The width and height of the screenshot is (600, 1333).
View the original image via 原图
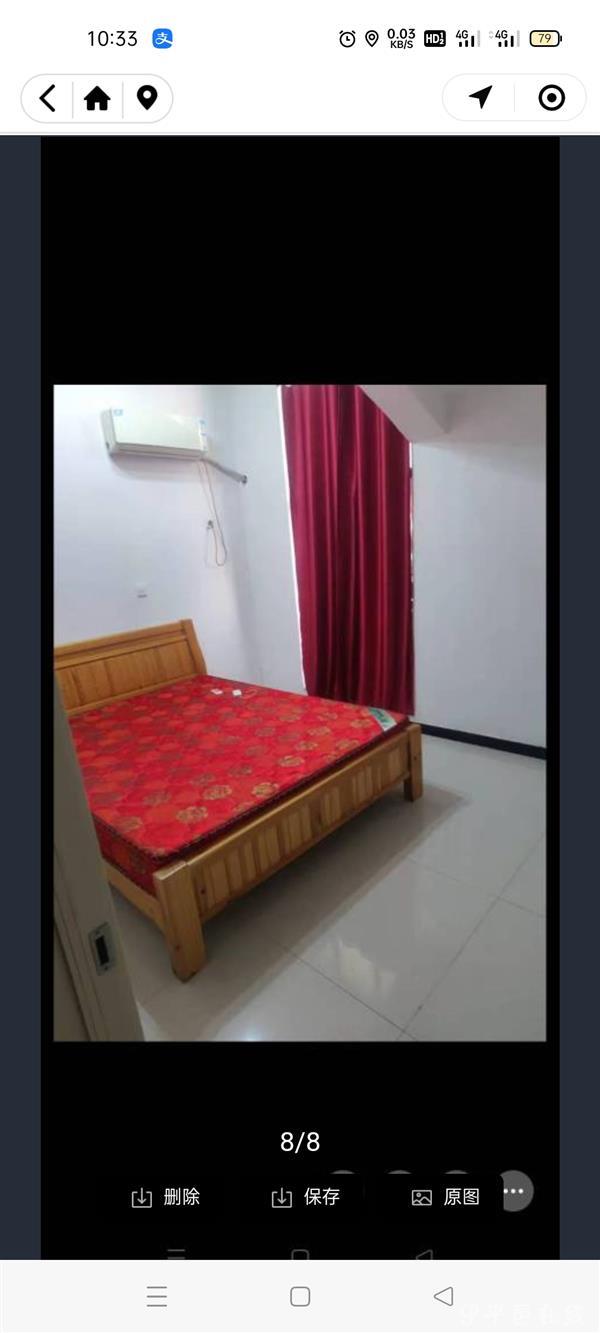[x=446, y=1197]
